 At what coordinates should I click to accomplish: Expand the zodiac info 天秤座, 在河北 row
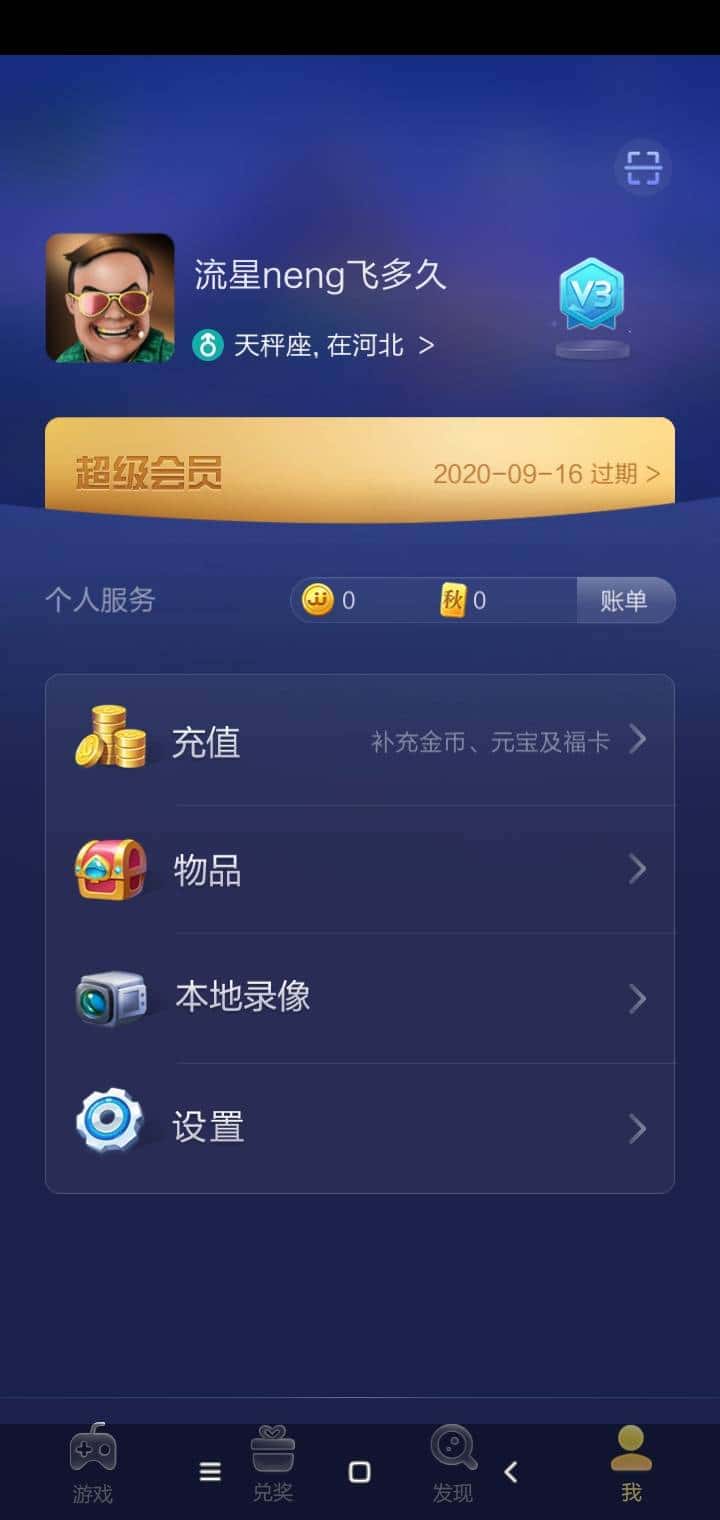point(320,344)
